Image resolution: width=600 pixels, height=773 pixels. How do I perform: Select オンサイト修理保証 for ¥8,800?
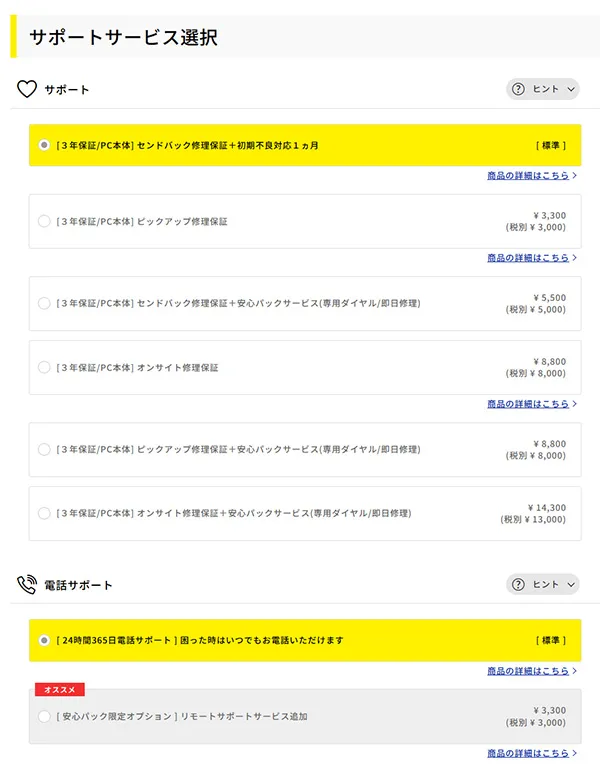tap(44, 367)
